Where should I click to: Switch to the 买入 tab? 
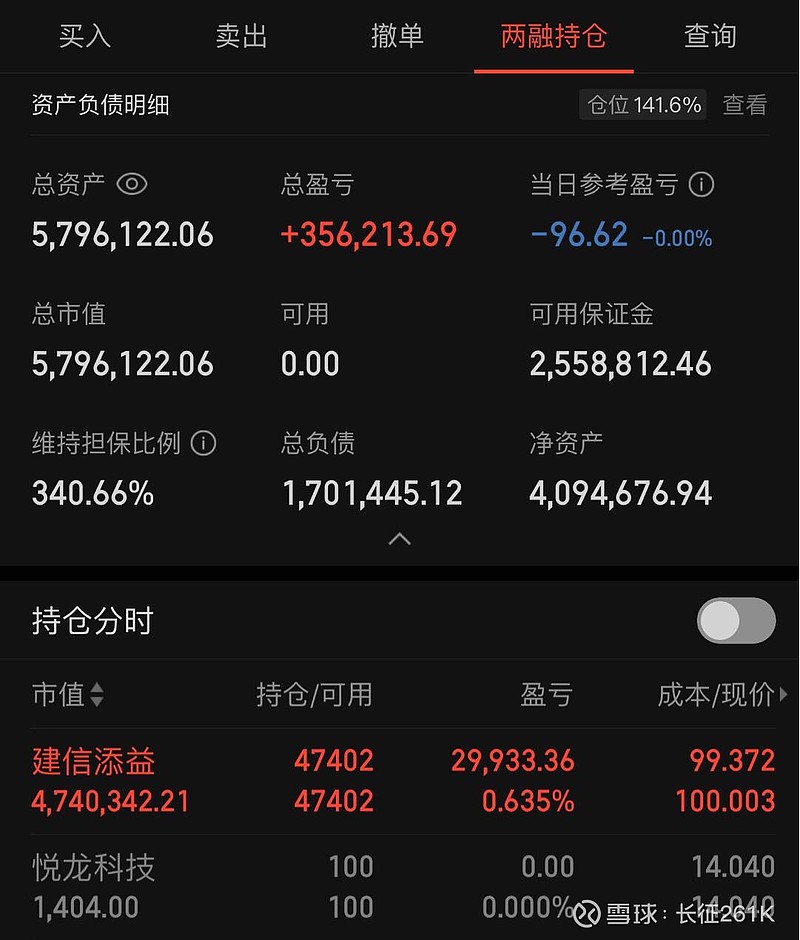(85, 37)
